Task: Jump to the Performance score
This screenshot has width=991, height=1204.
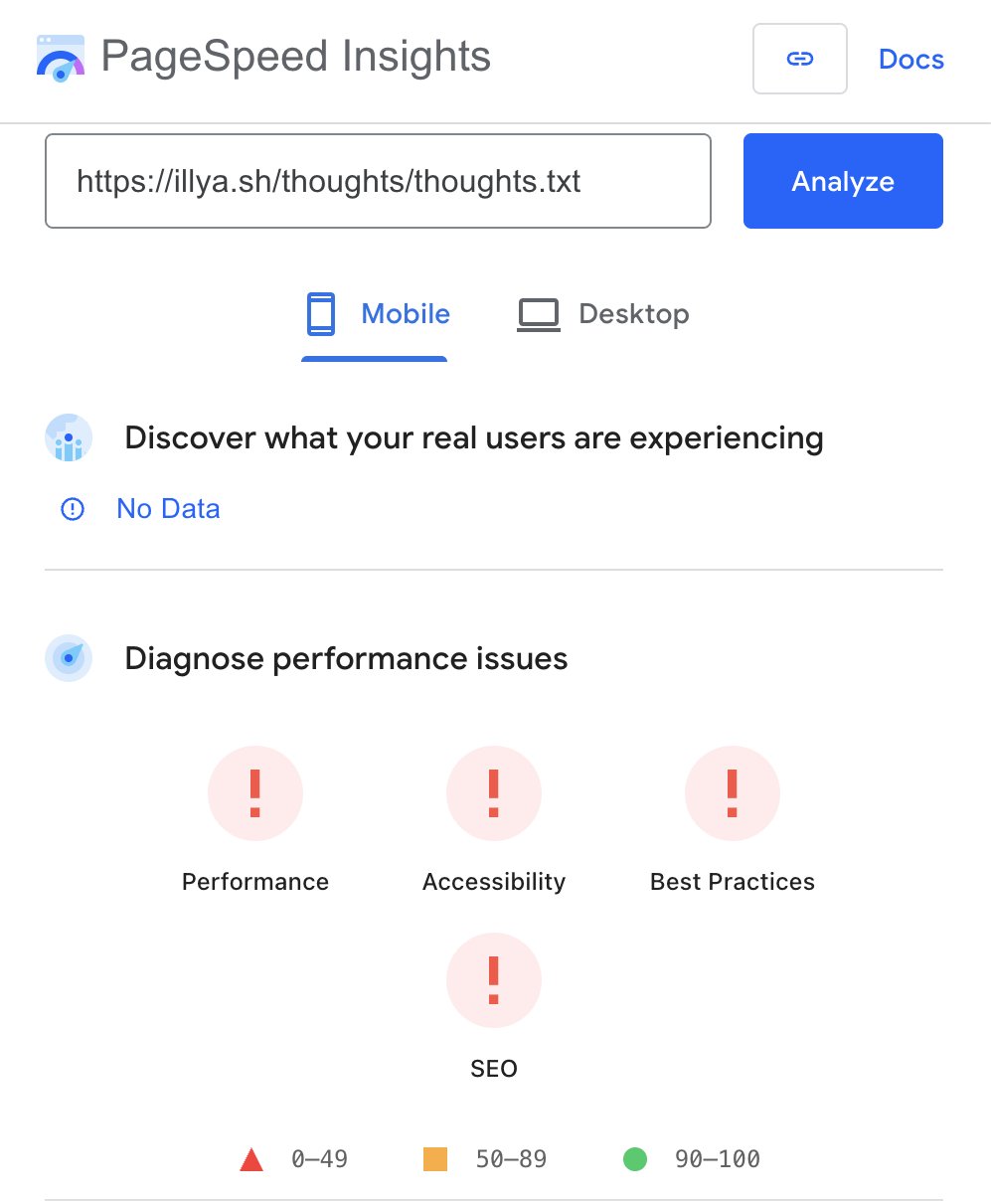Action: [x=255, y=793]
